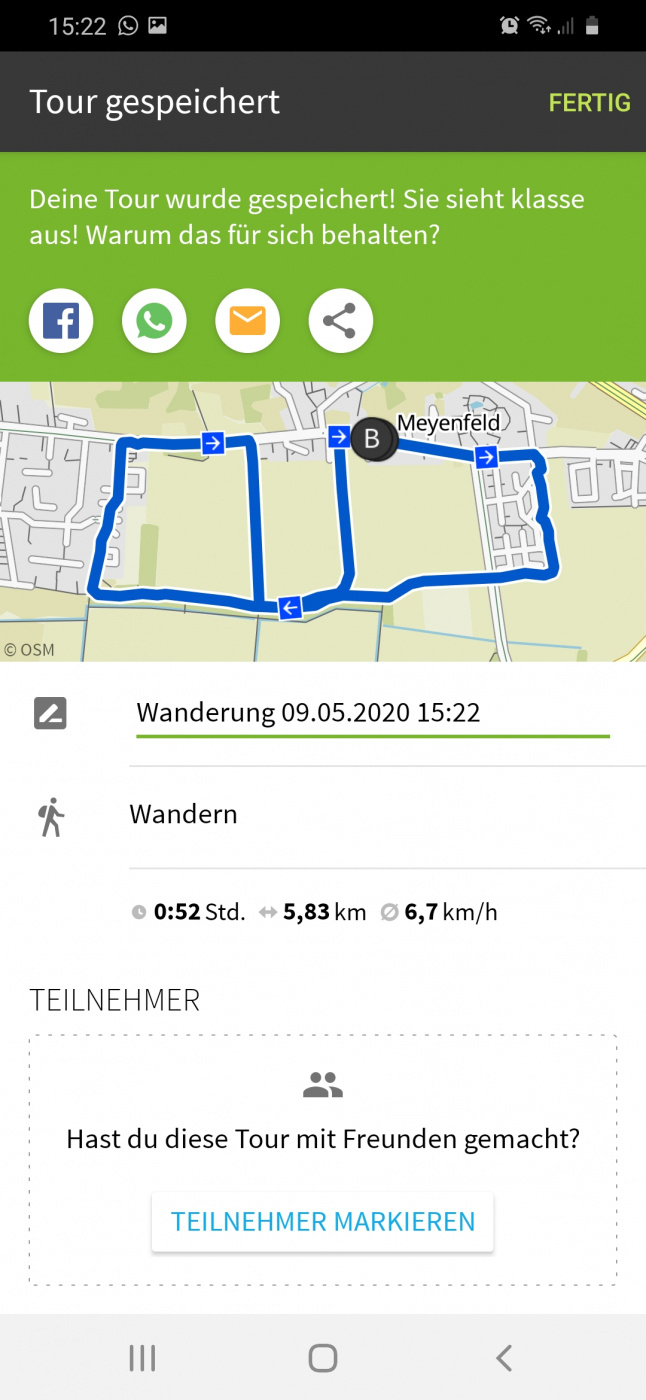Tap FERTIG to finish saving
Screen dimensions: 646x1400
[589, 102]
